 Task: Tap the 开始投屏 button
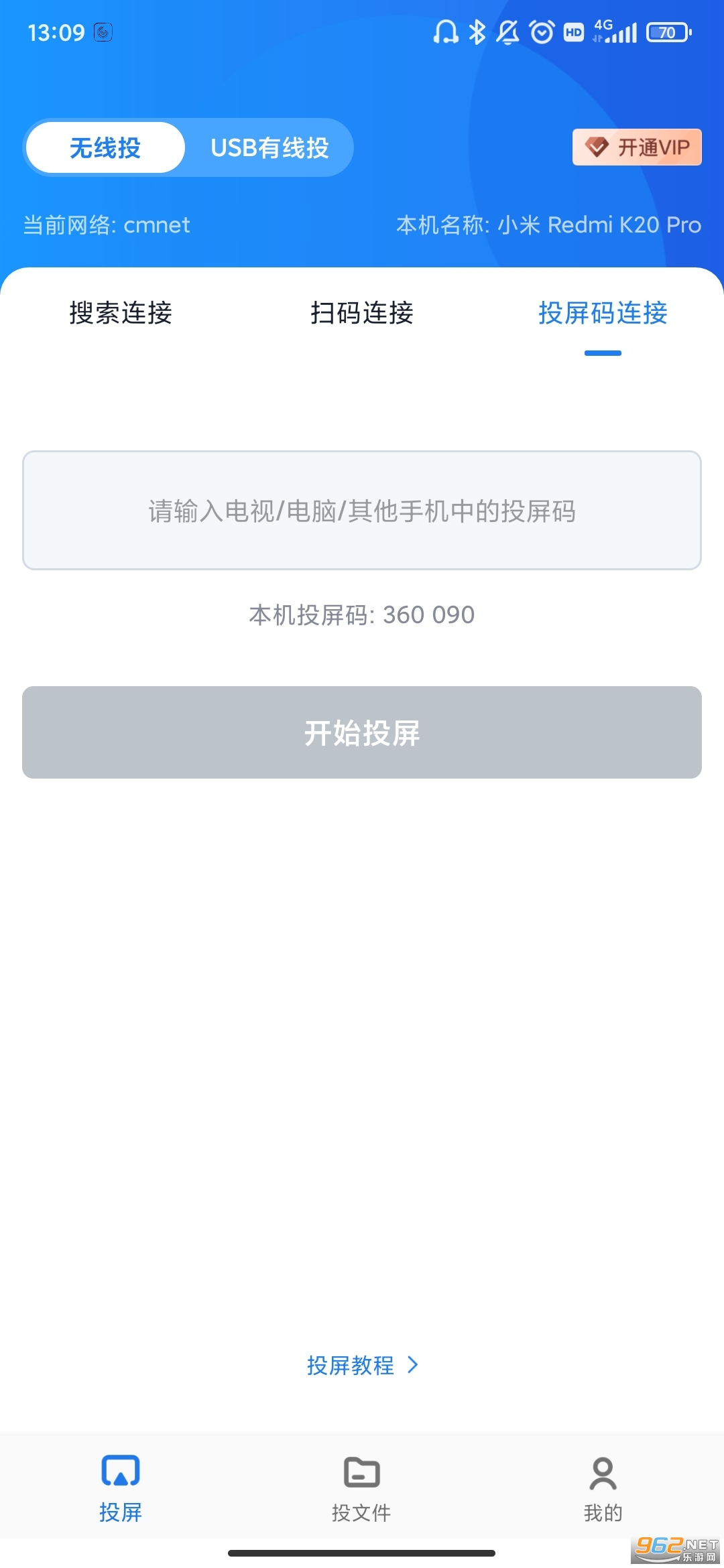(362, 732)
